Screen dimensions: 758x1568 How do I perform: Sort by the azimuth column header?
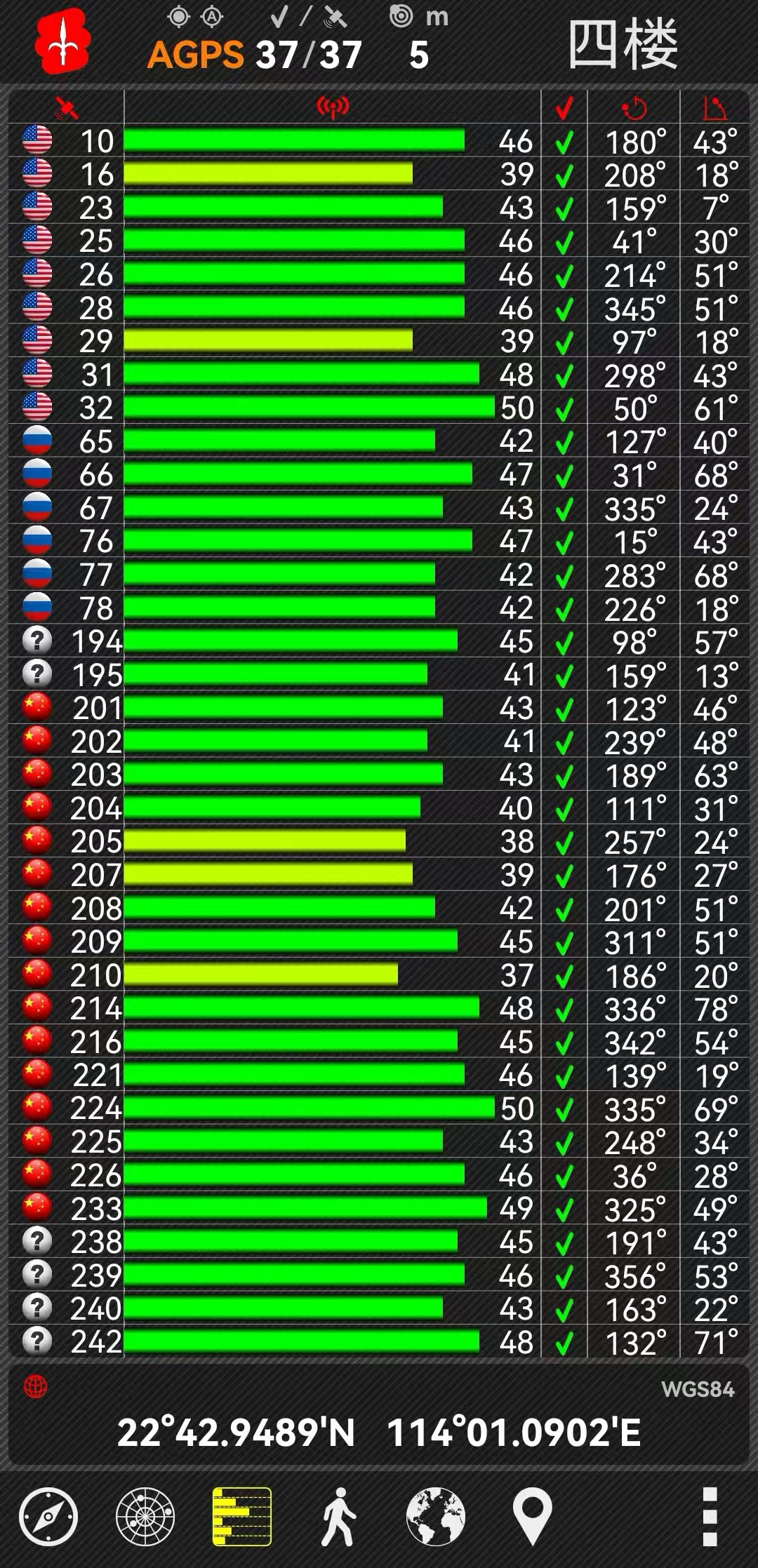634,107
